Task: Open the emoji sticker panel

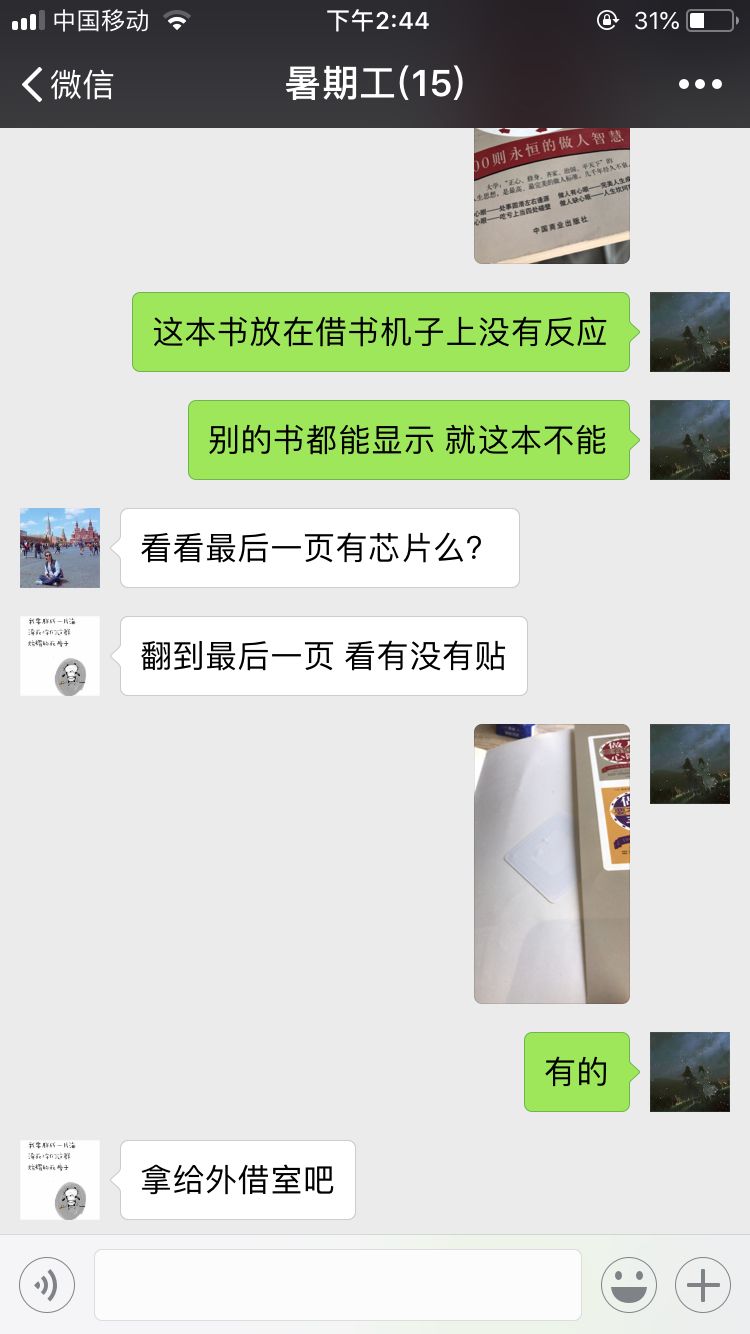Action: tap(628, 1285)
